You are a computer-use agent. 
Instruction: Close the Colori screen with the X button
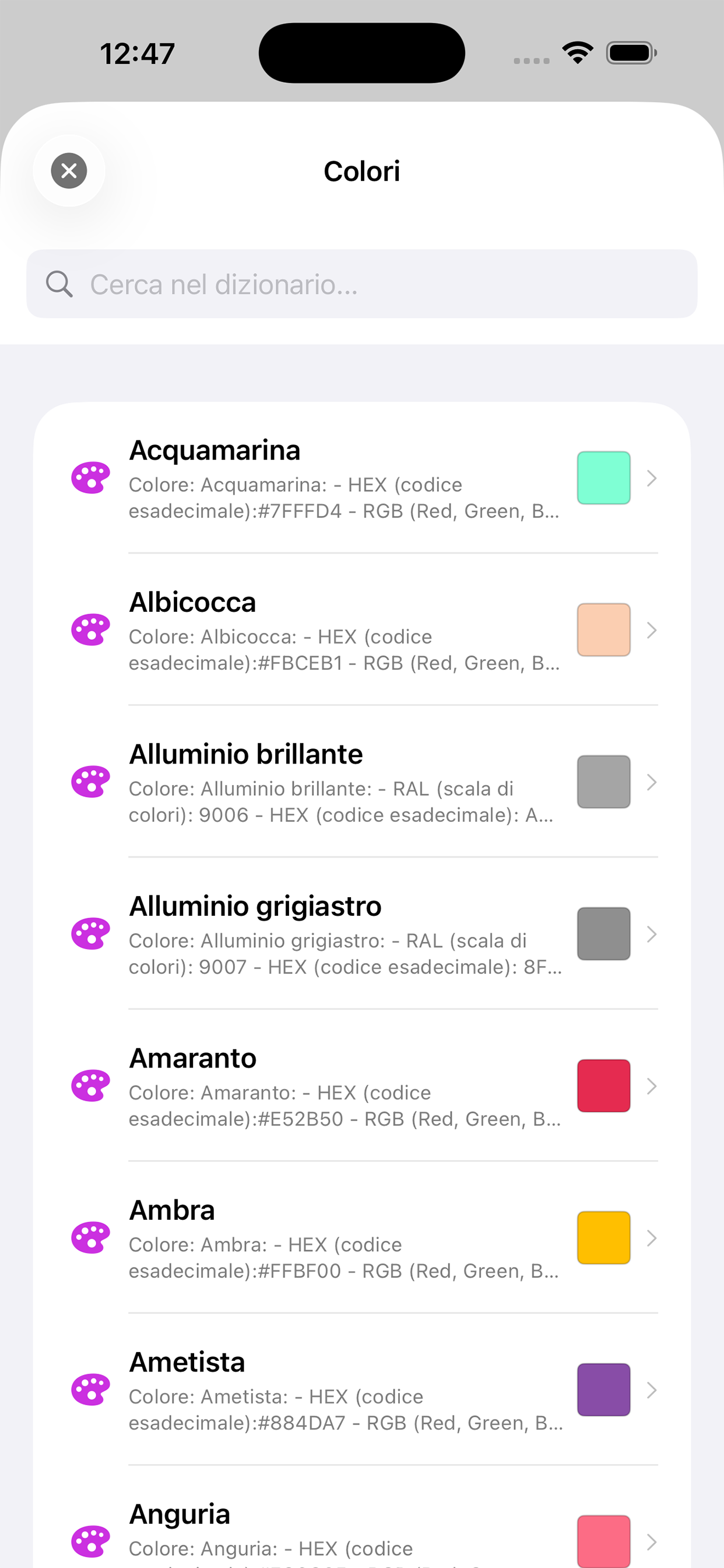69,171
